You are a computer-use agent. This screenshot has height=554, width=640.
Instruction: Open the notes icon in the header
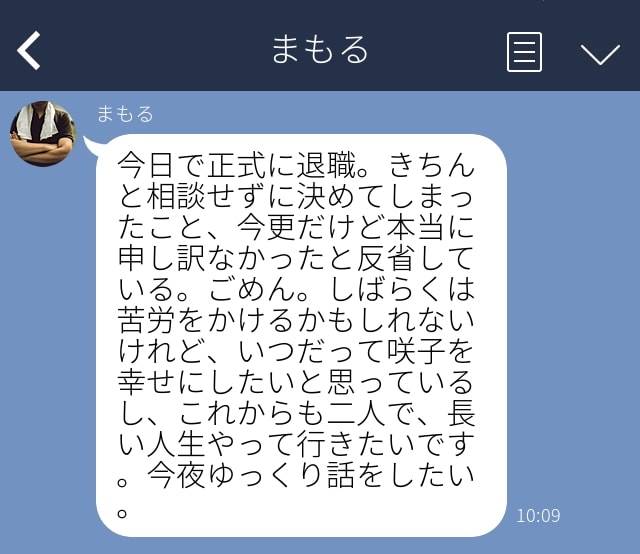pos(524,51)
